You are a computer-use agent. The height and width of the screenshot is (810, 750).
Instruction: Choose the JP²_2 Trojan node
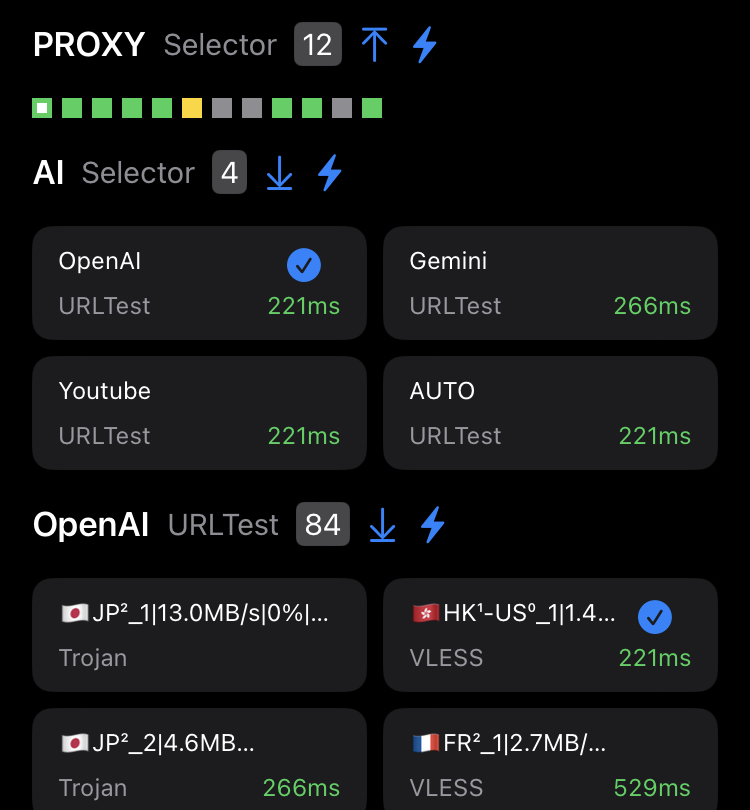[199, 759]
